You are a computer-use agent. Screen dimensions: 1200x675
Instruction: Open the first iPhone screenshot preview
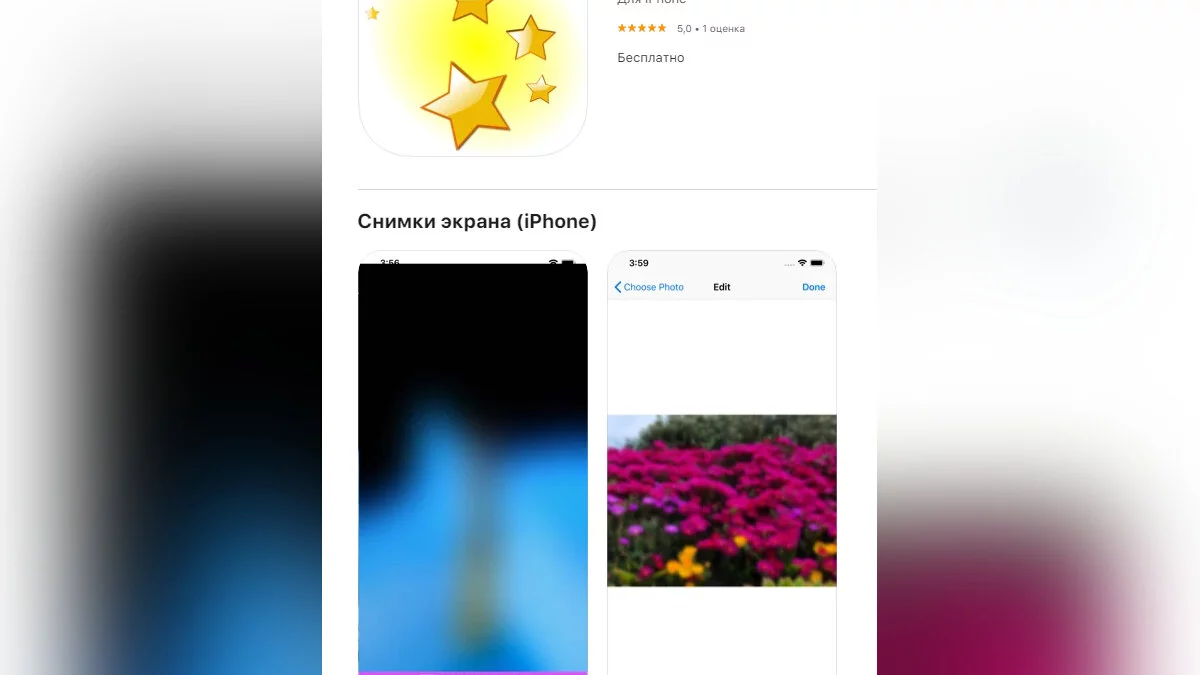click(x=472, y=465)
